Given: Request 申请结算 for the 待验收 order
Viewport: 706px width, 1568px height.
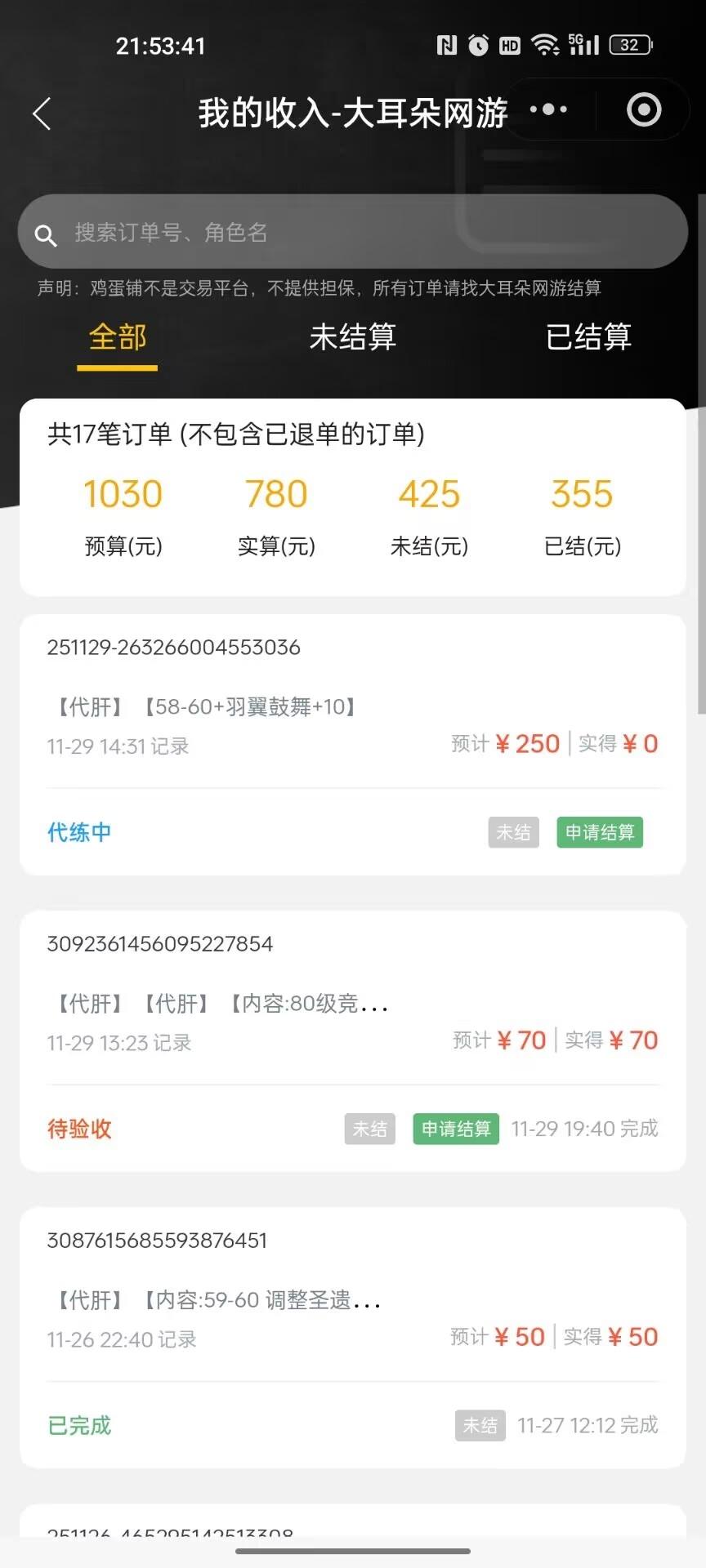Looking at the screenshot, I should tap(456, 1129).
